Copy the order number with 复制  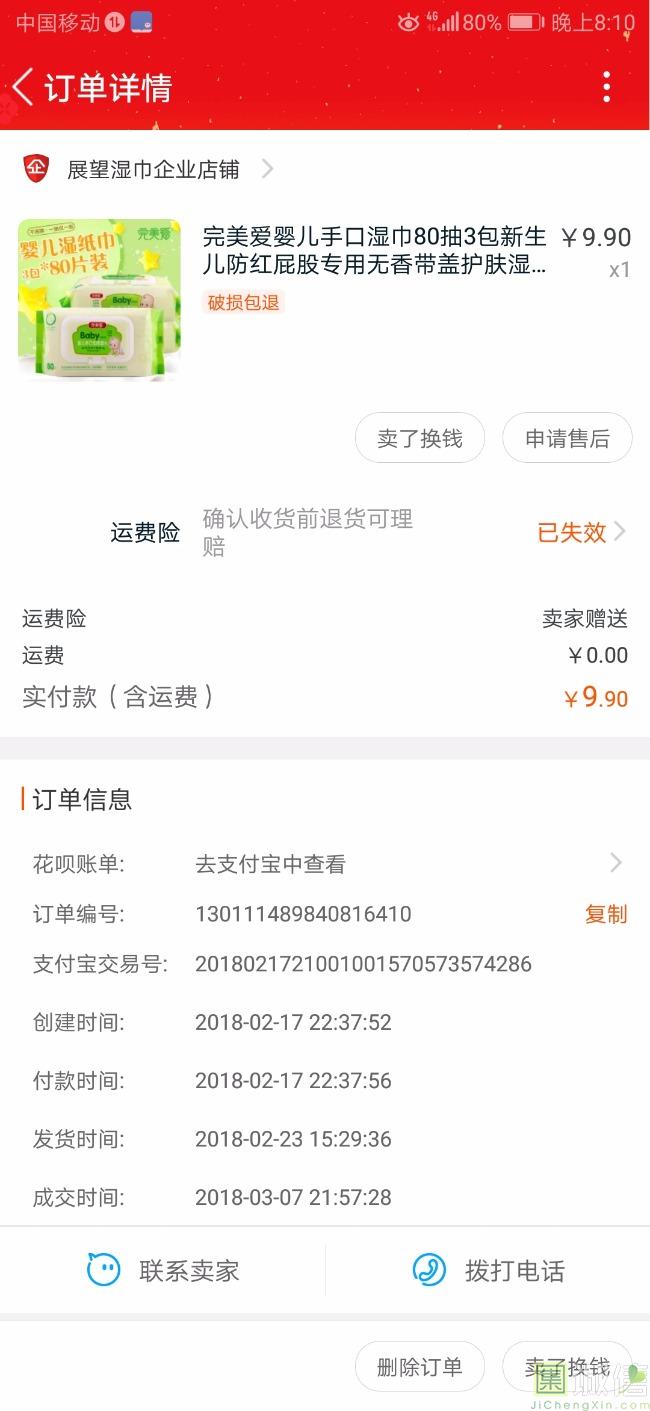(606, 914)
